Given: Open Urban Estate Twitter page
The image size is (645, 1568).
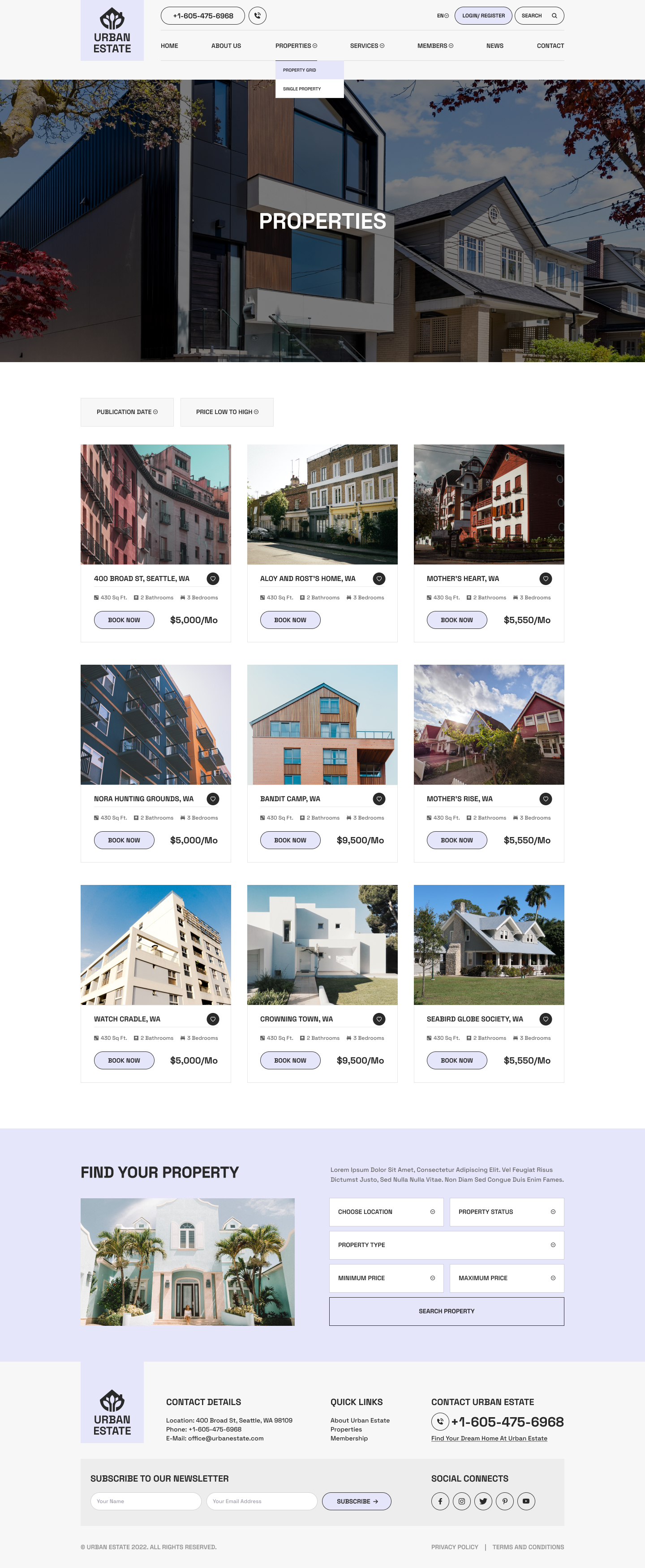Looking at the screenshot, I should [x=482, y=1501].
